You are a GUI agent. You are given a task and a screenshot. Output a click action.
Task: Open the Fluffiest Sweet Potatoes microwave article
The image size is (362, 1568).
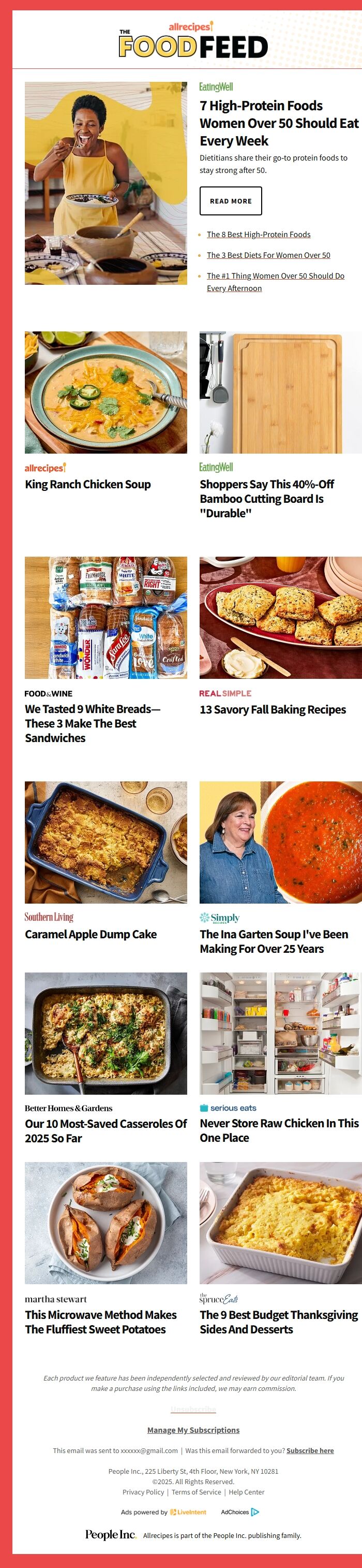(100, 1322)
